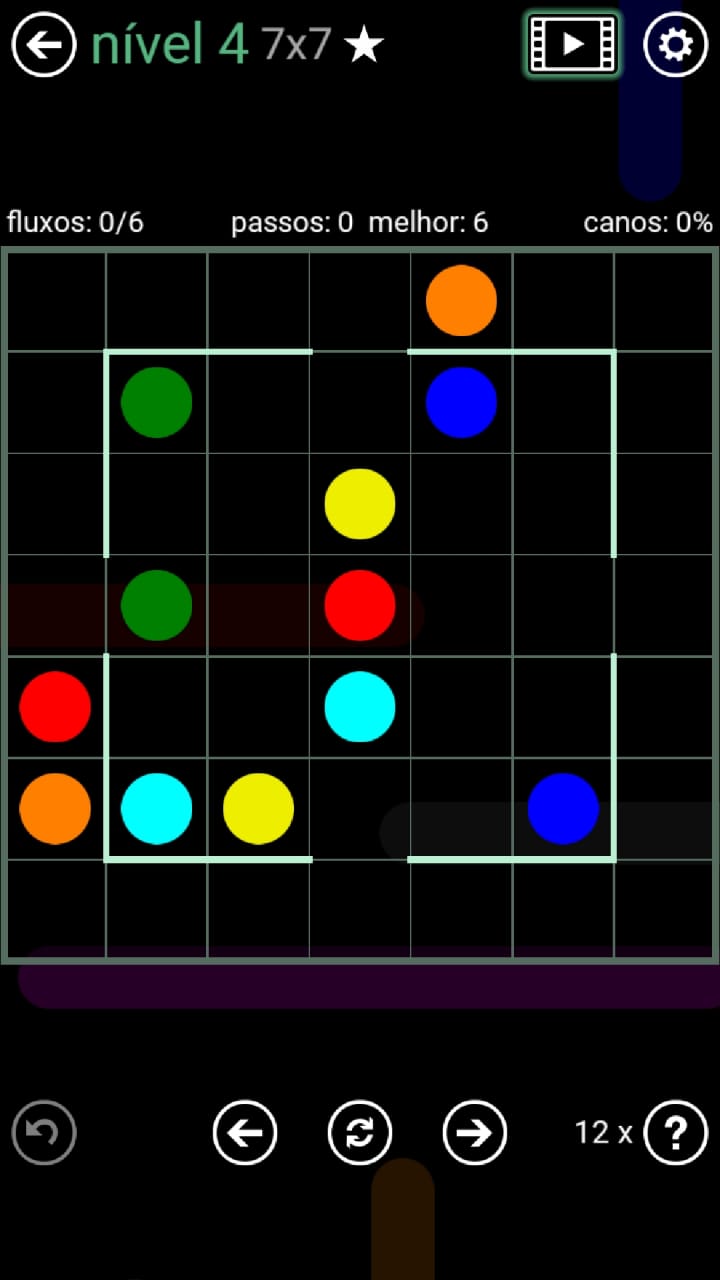
Task: Go to the previous level
Action: [x=245, y=1132]
